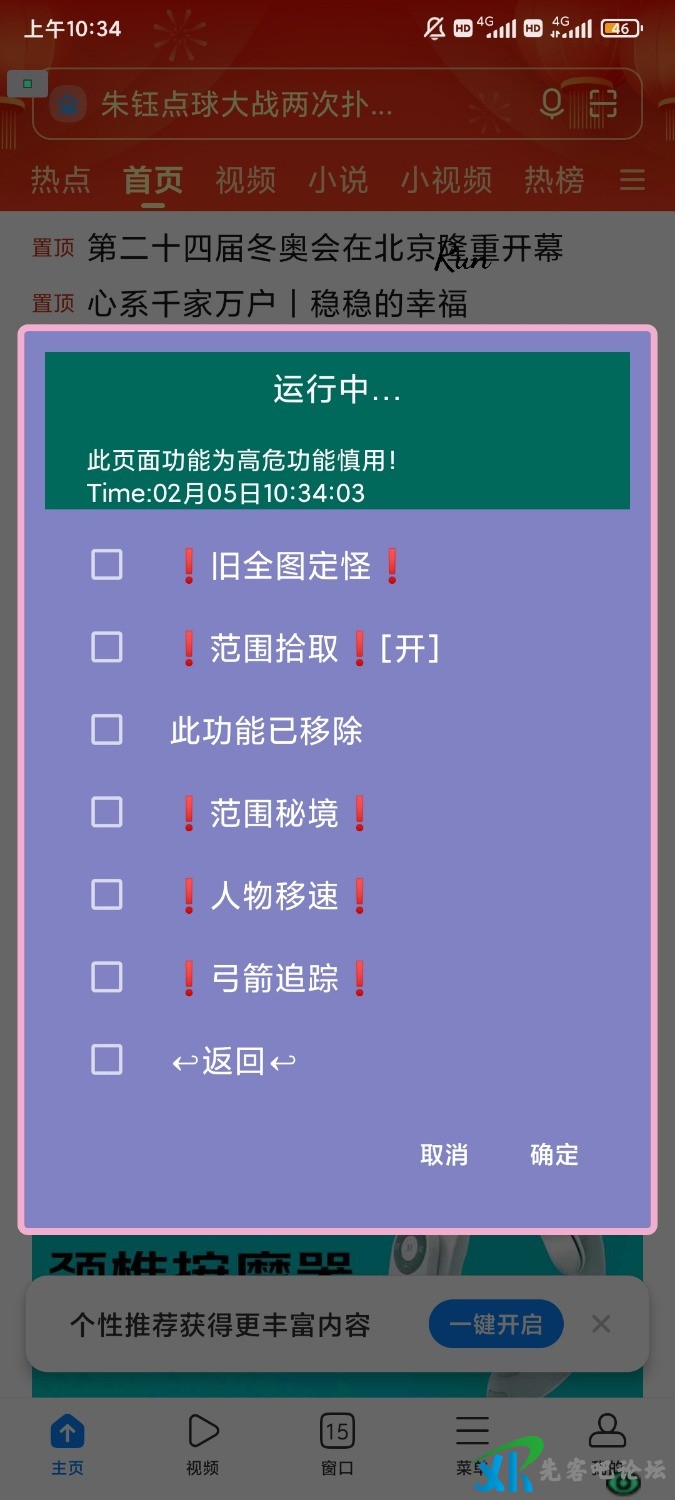Open the scan code icon
675x1500 pixels.
[x=603, y=104]
